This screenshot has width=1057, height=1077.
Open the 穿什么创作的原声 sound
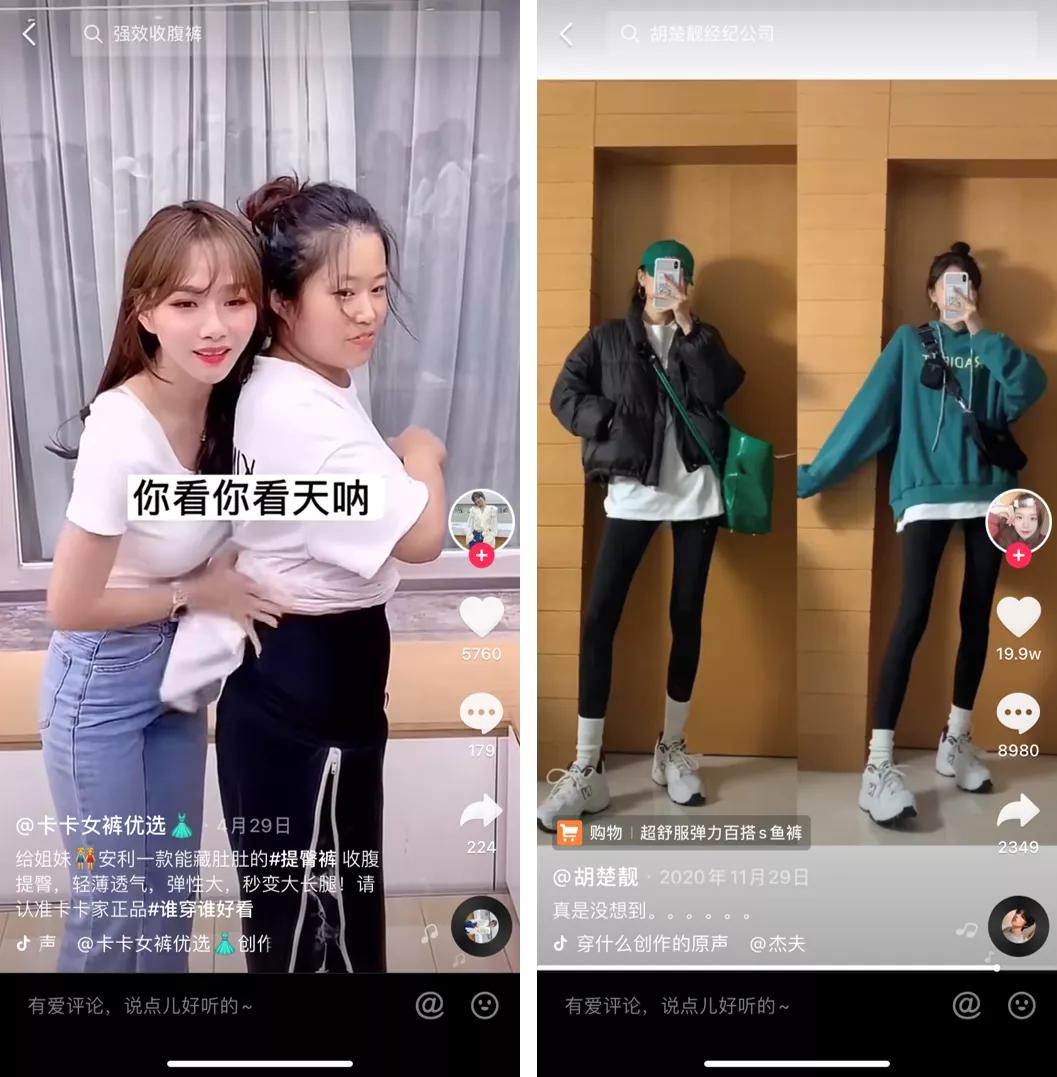652,943
